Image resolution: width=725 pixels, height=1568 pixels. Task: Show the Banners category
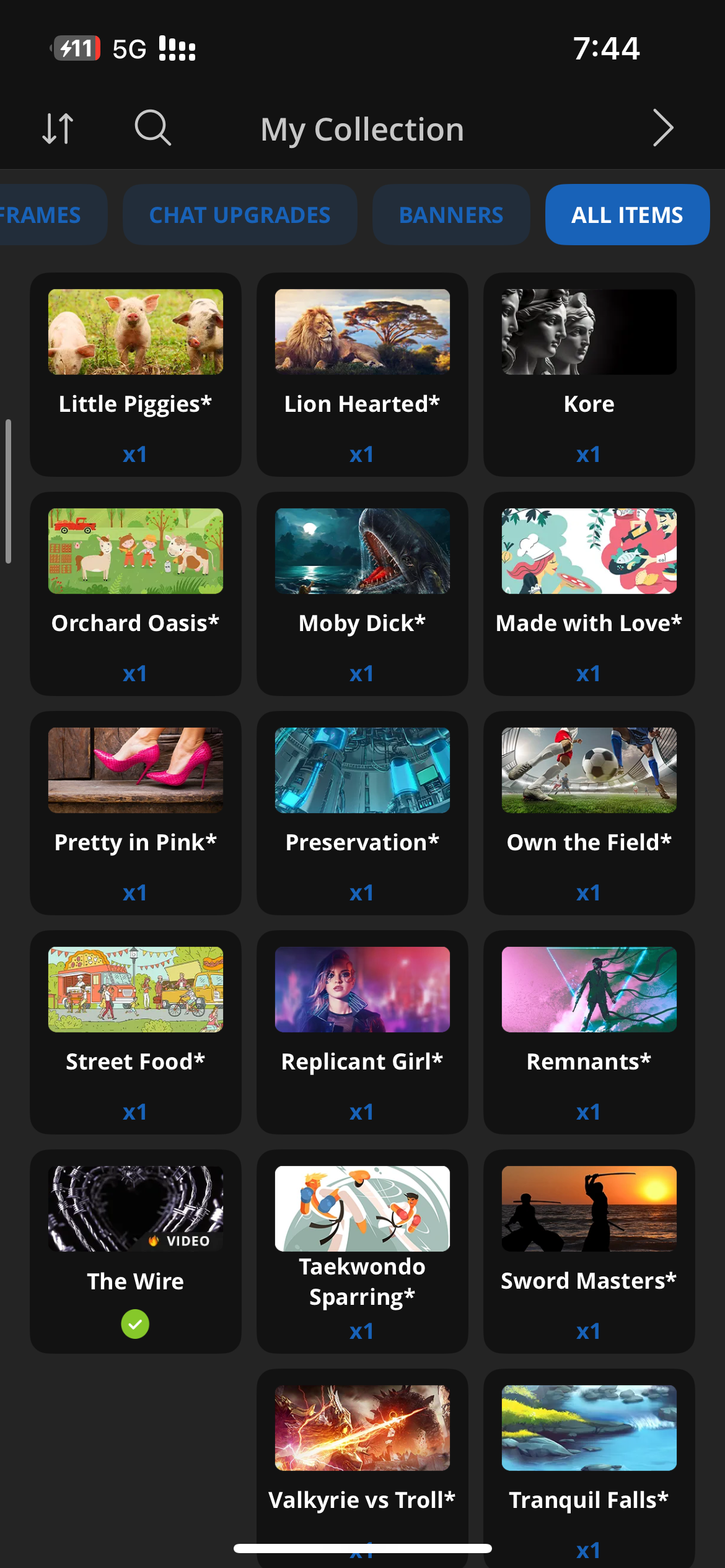point(451,215)
